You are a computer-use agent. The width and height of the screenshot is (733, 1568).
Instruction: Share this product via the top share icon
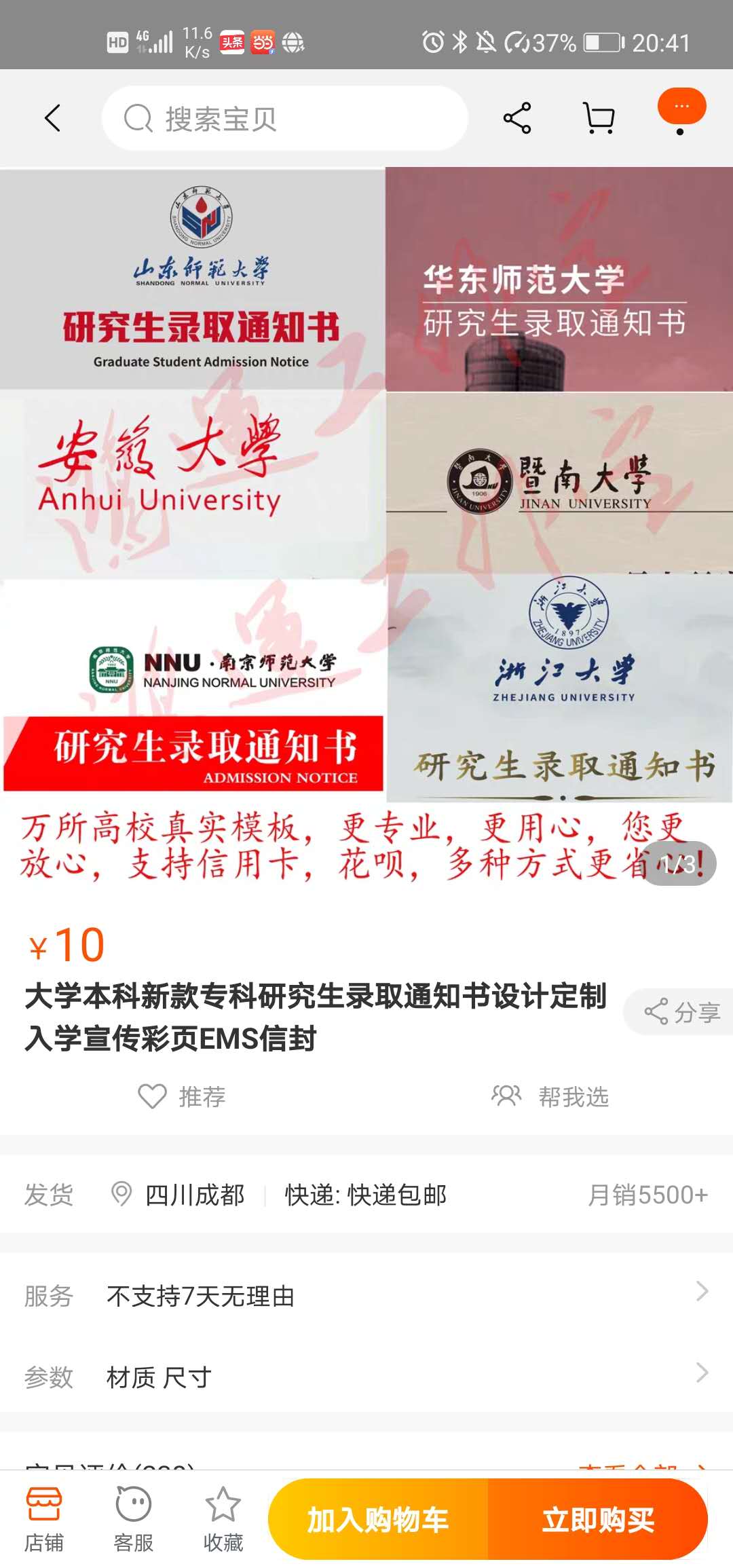coord(516,118)
